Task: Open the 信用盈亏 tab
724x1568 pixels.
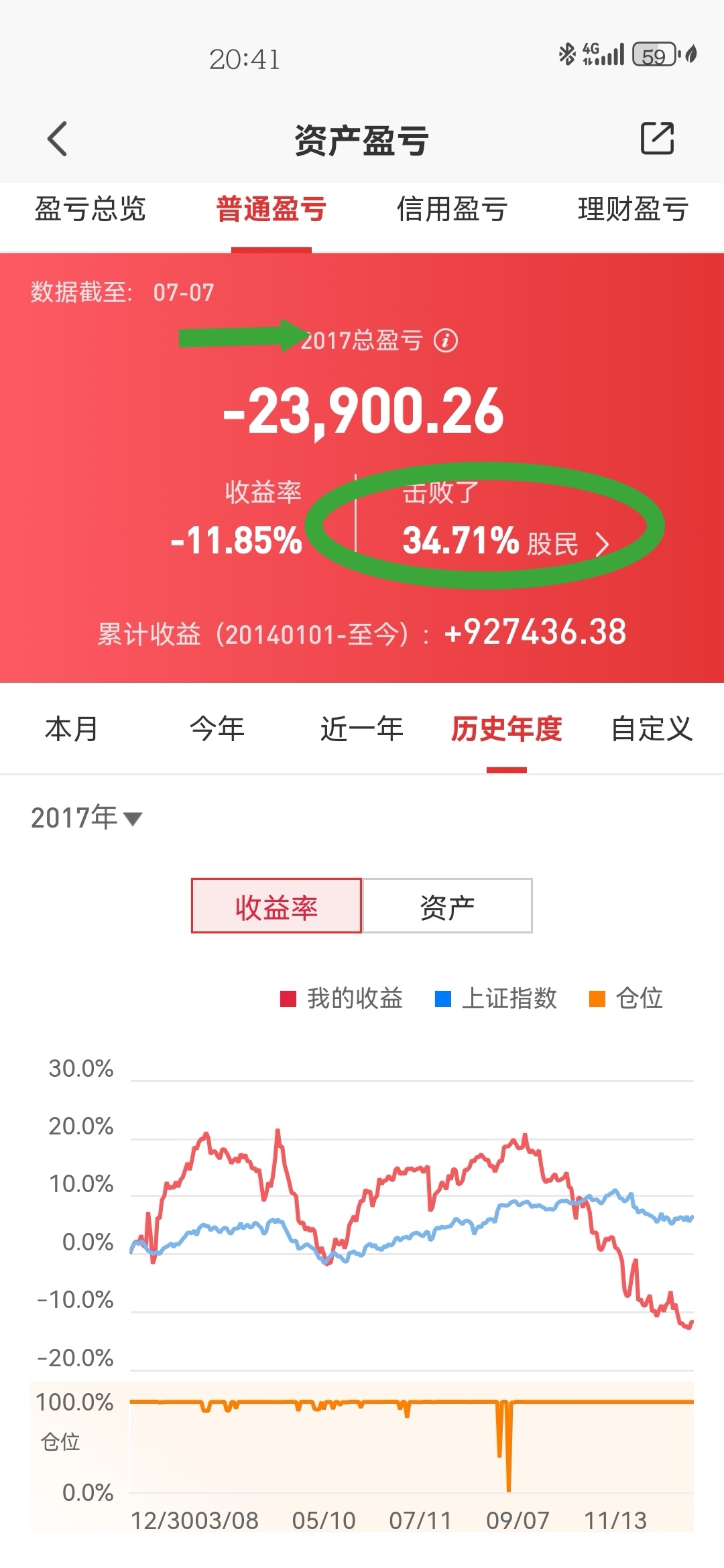Action: point(452,209)
